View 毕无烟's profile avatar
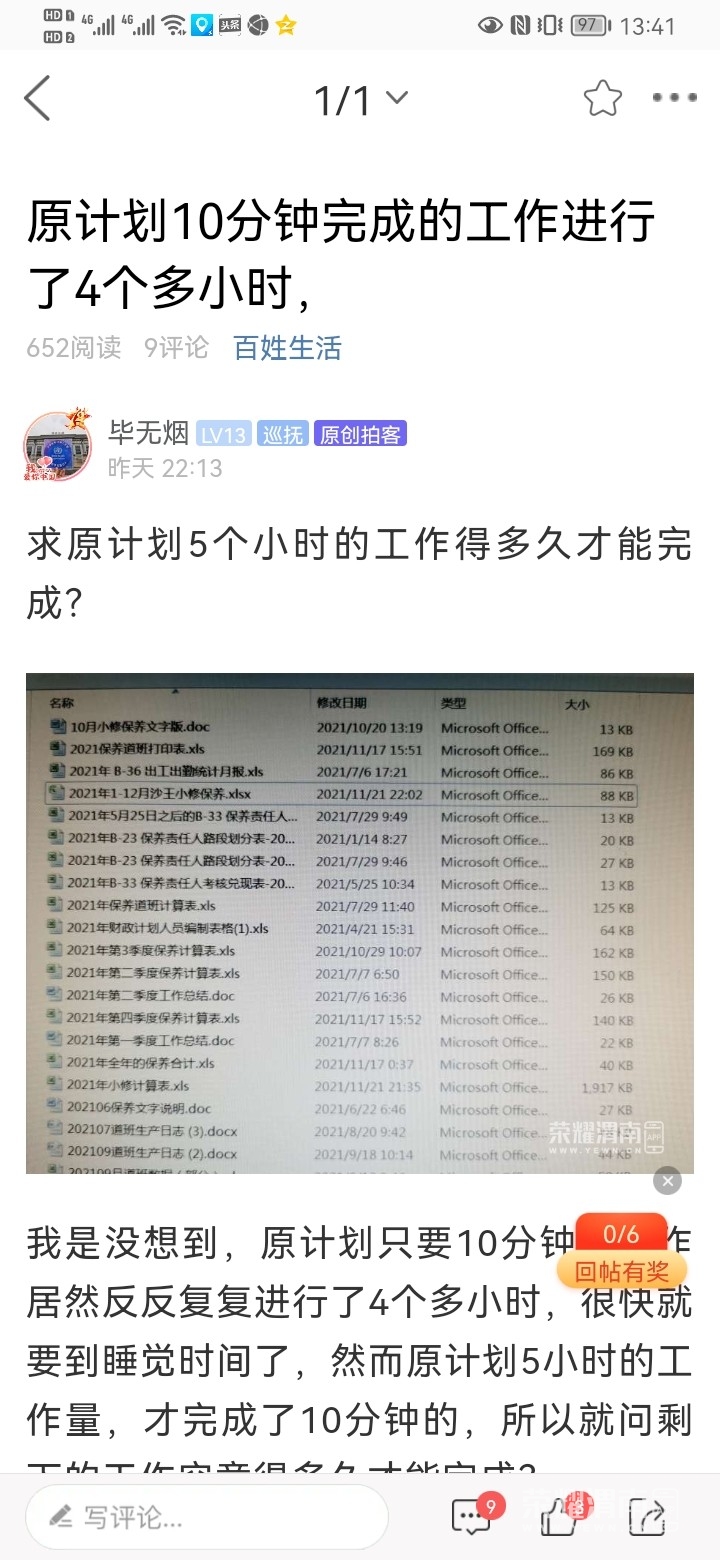 [x=58, y=447]
